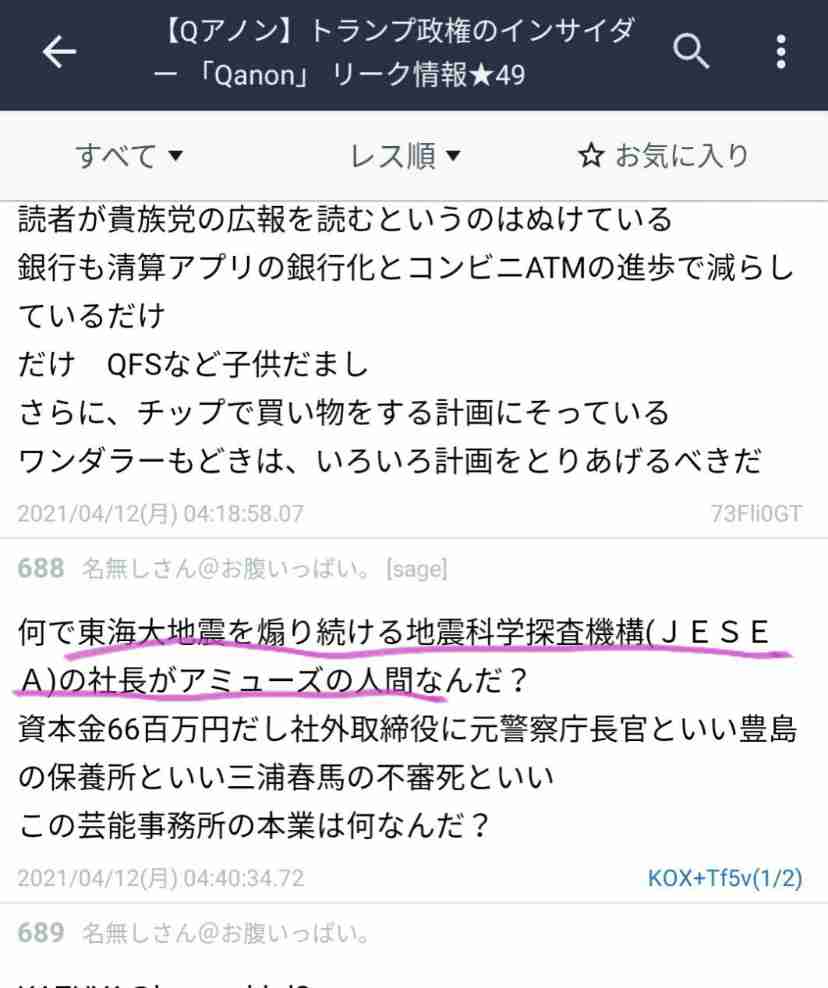The height and width of the screenshot is (988, 828).
Task: Tap the timestamp 2021/04/12 04:40:34.72
Action: click(160, 878)
